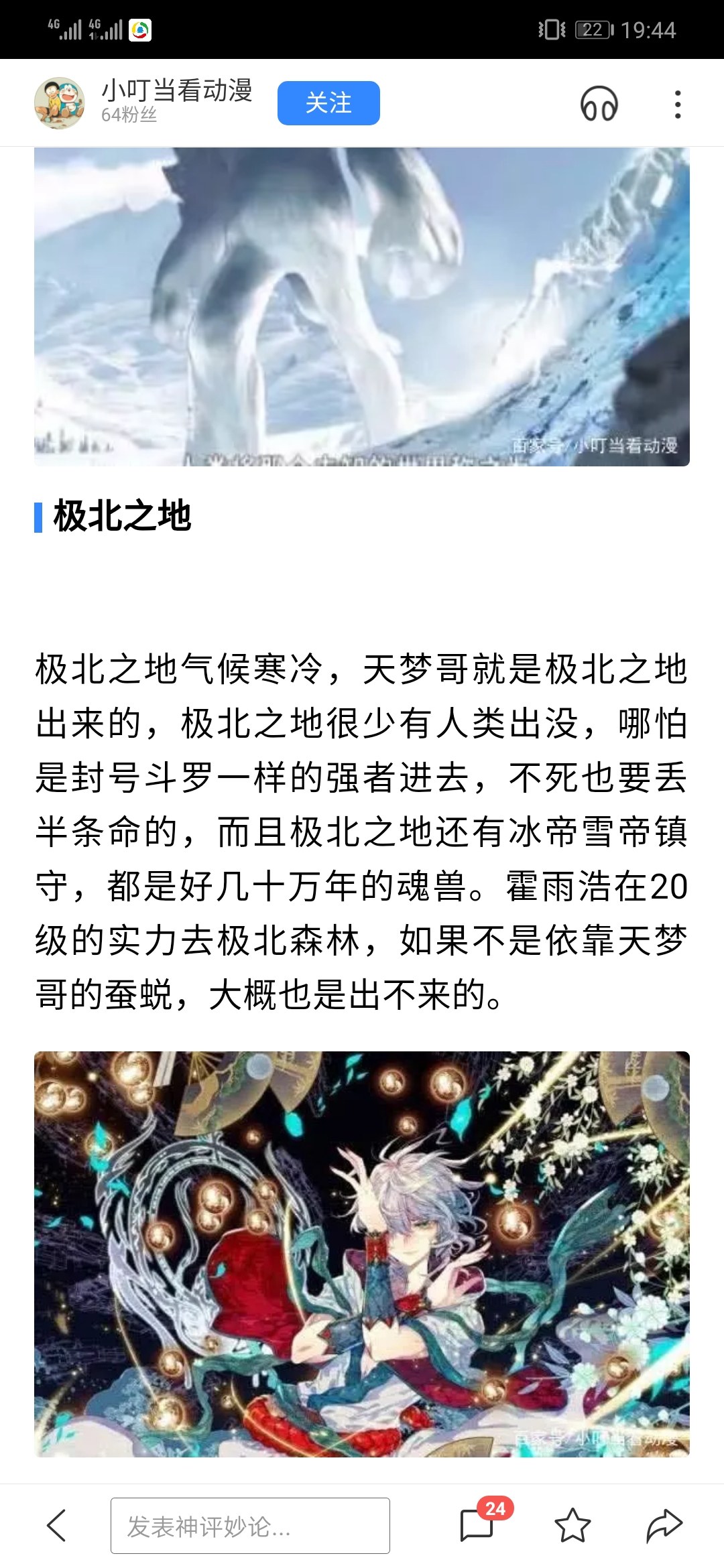Favorite this article with the star
Image resolution: width=724 pixels, height=1568 pixels.
(573, 1525)
